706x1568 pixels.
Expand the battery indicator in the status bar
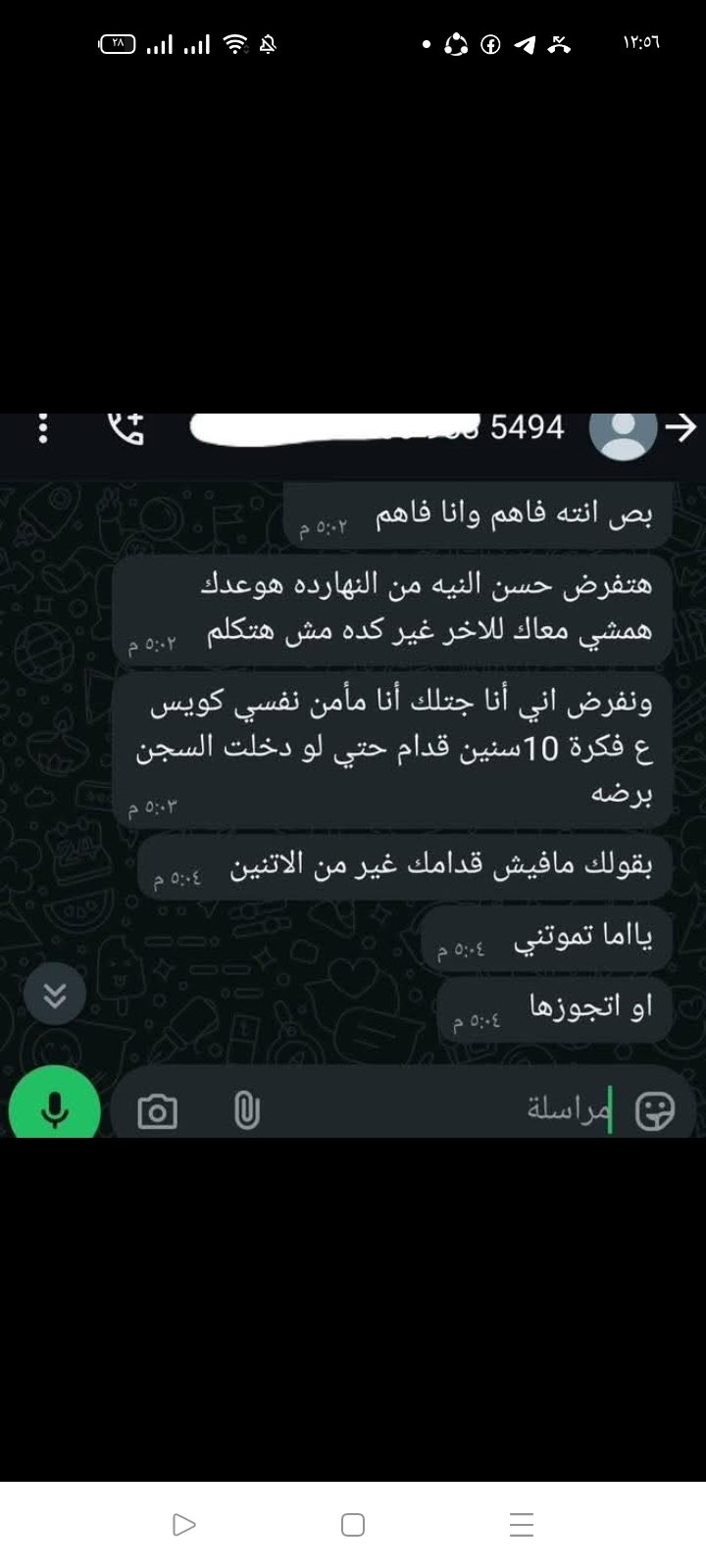click(x=116, y=43)
